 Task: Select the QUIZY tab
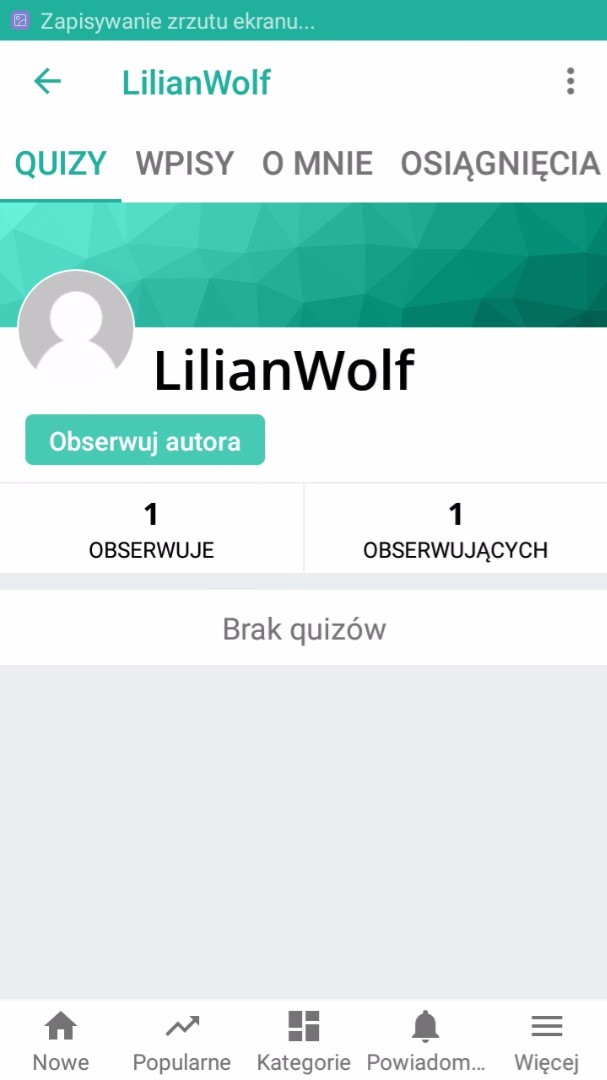61,164
